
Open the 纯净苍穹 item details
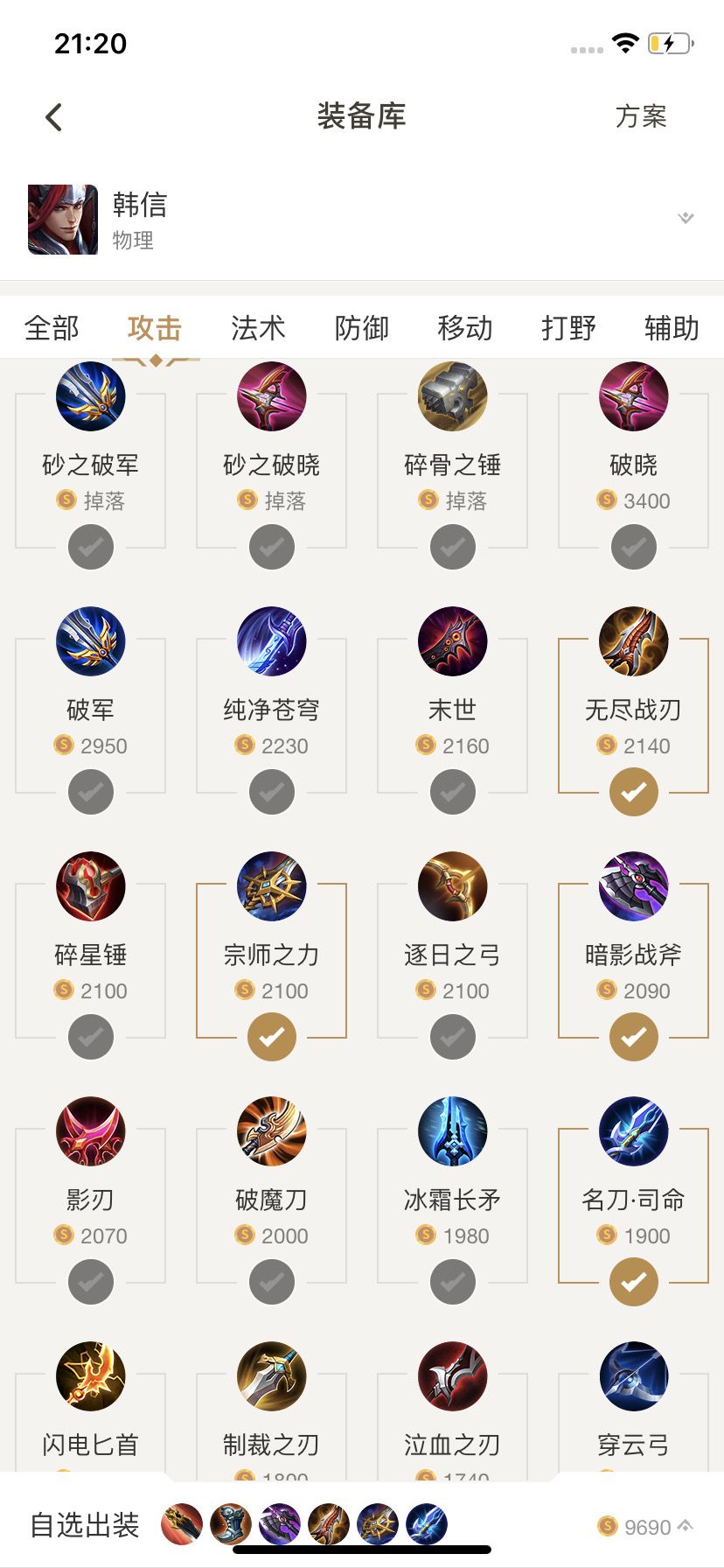(271, 641)
